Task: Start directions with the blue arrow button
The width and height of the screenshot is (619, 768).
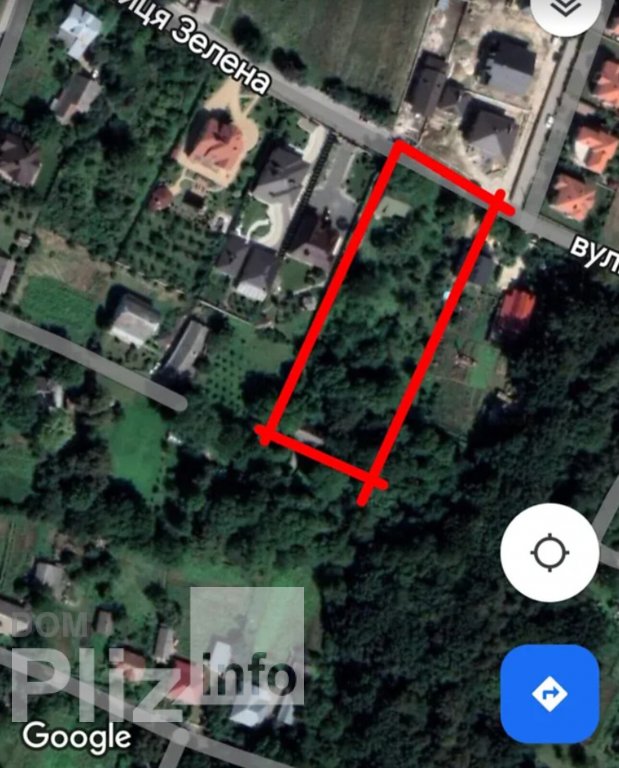Action: pyautogui.click(x=549, y=693)
